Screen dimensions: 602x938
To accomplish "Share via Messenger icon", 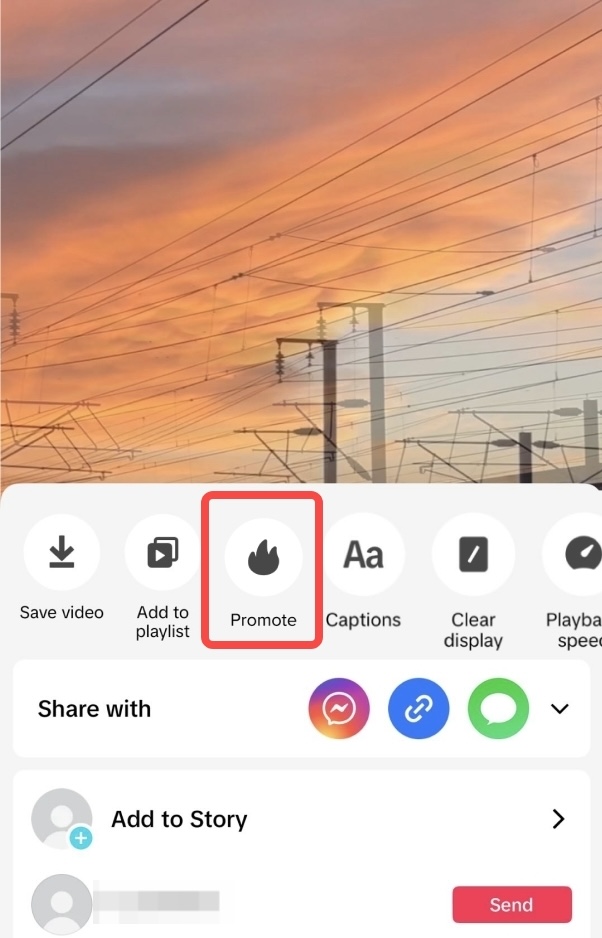I will [339, 709].
